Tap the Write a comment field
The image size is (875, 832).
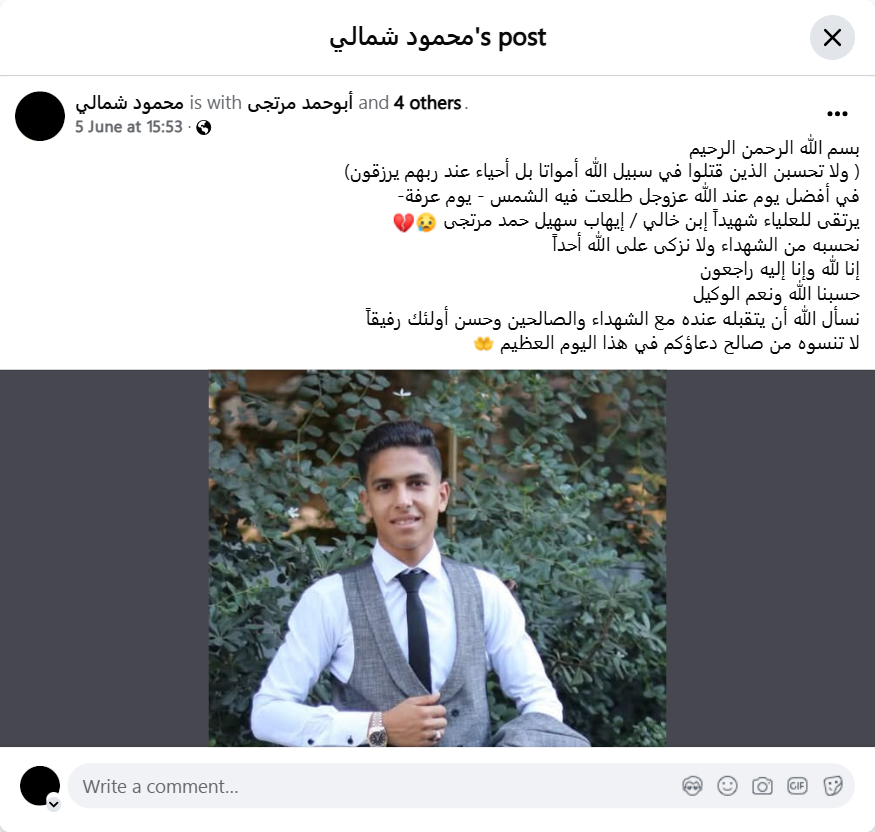(370, 786)
